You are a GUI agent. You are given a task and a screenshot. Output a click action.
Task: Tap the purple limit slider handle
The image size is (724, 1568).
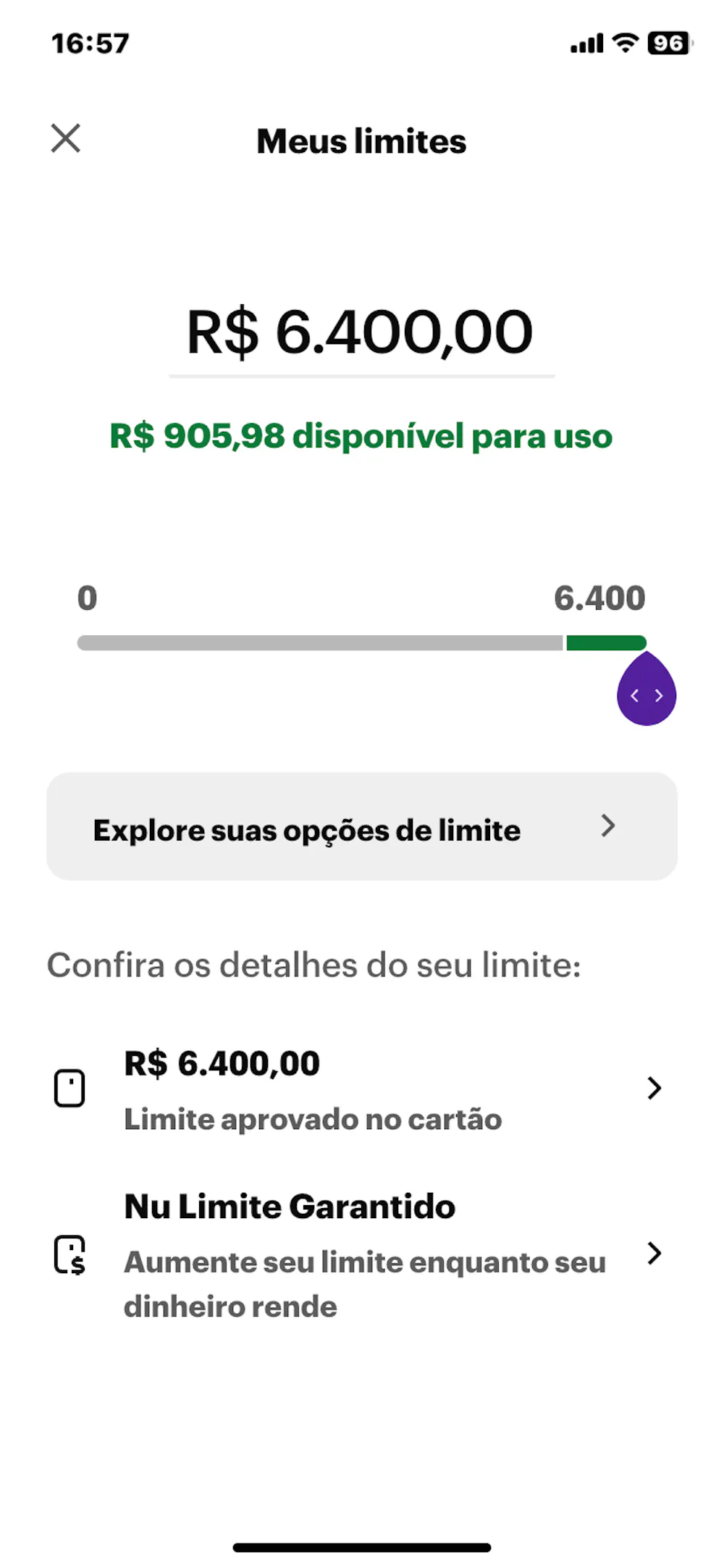coord(647,693)
